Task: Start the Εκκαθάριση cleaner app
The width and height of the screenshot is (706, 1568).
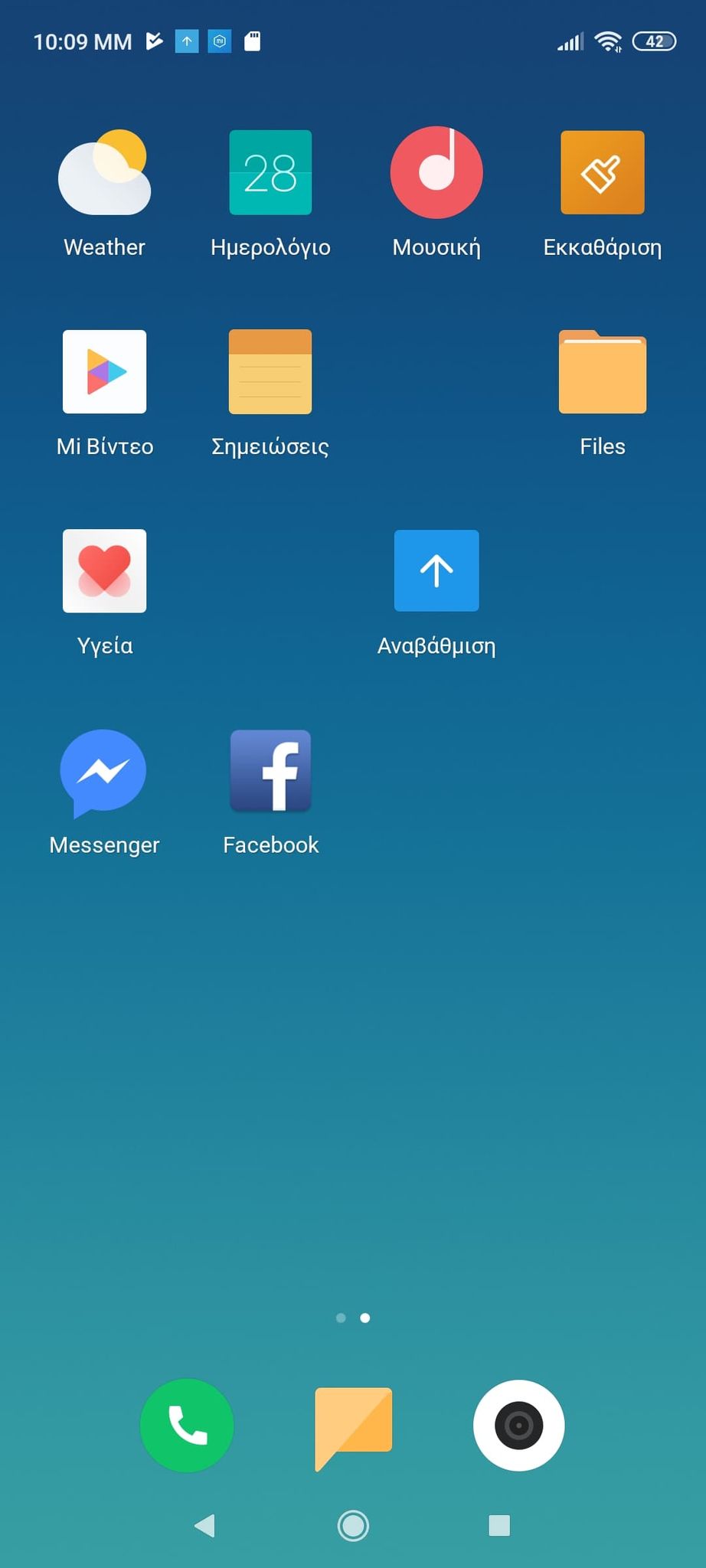Action: pos(603,173)
